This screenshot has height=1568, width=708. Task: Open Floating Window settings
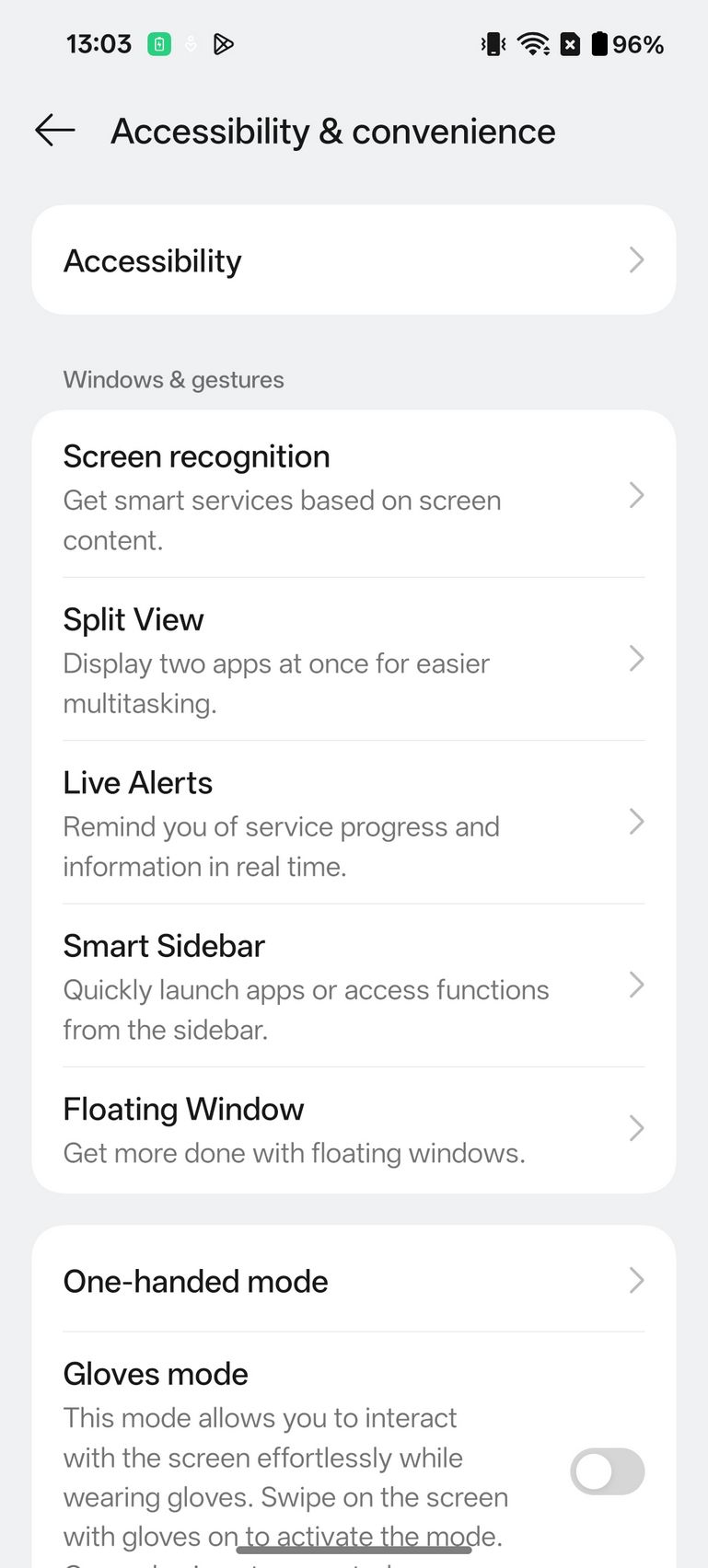(354, 1130)
